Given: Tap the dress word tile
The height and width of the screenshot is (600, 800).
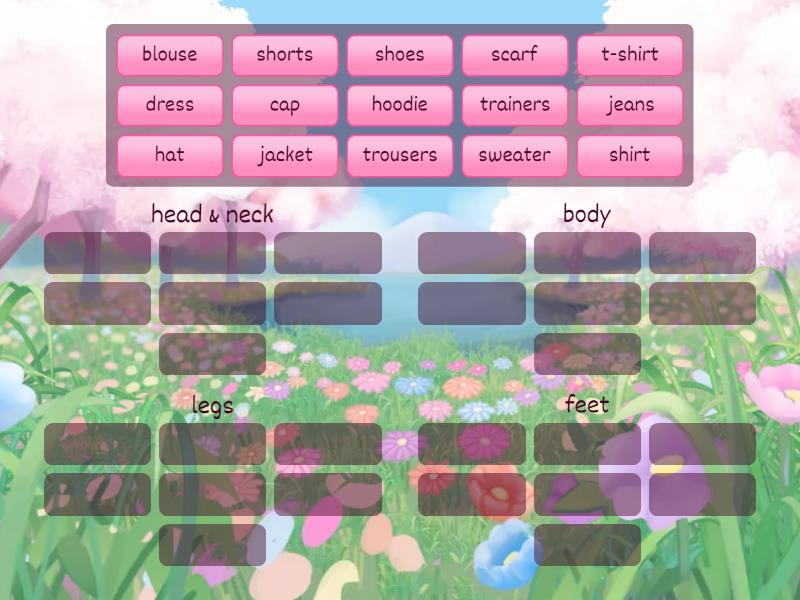Looking at the screenshot, I should [169, 105].
